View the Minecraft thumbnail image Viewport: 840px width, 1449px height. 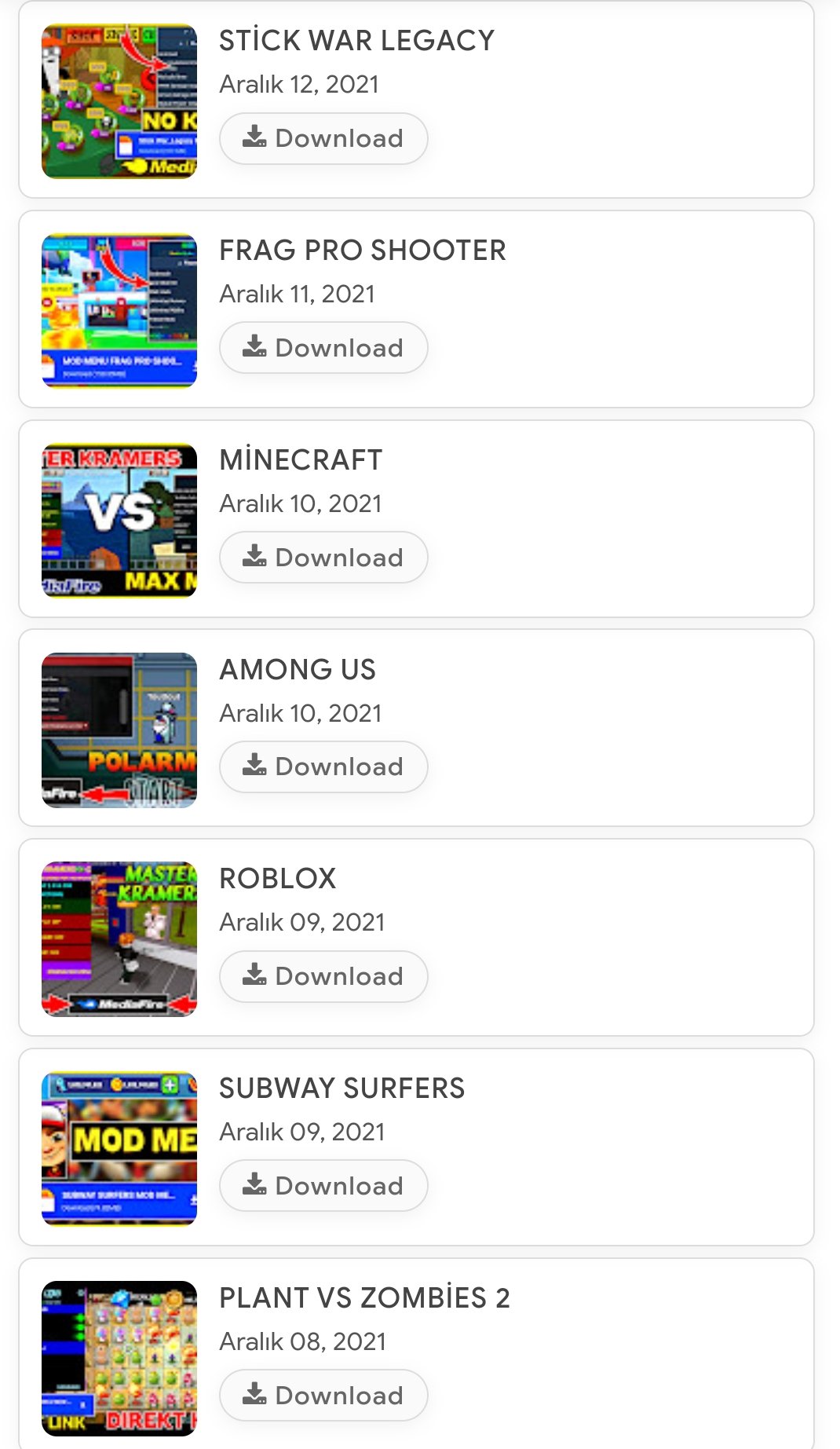[x=119, y=520]
